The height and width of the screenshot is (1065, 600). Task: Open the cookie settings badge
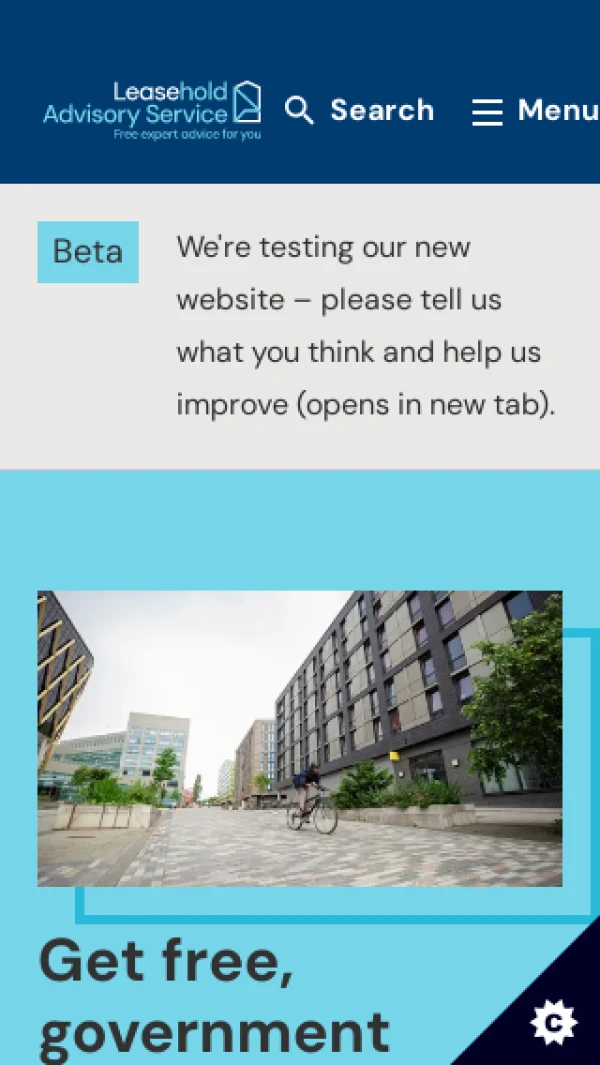point(553,1022)
